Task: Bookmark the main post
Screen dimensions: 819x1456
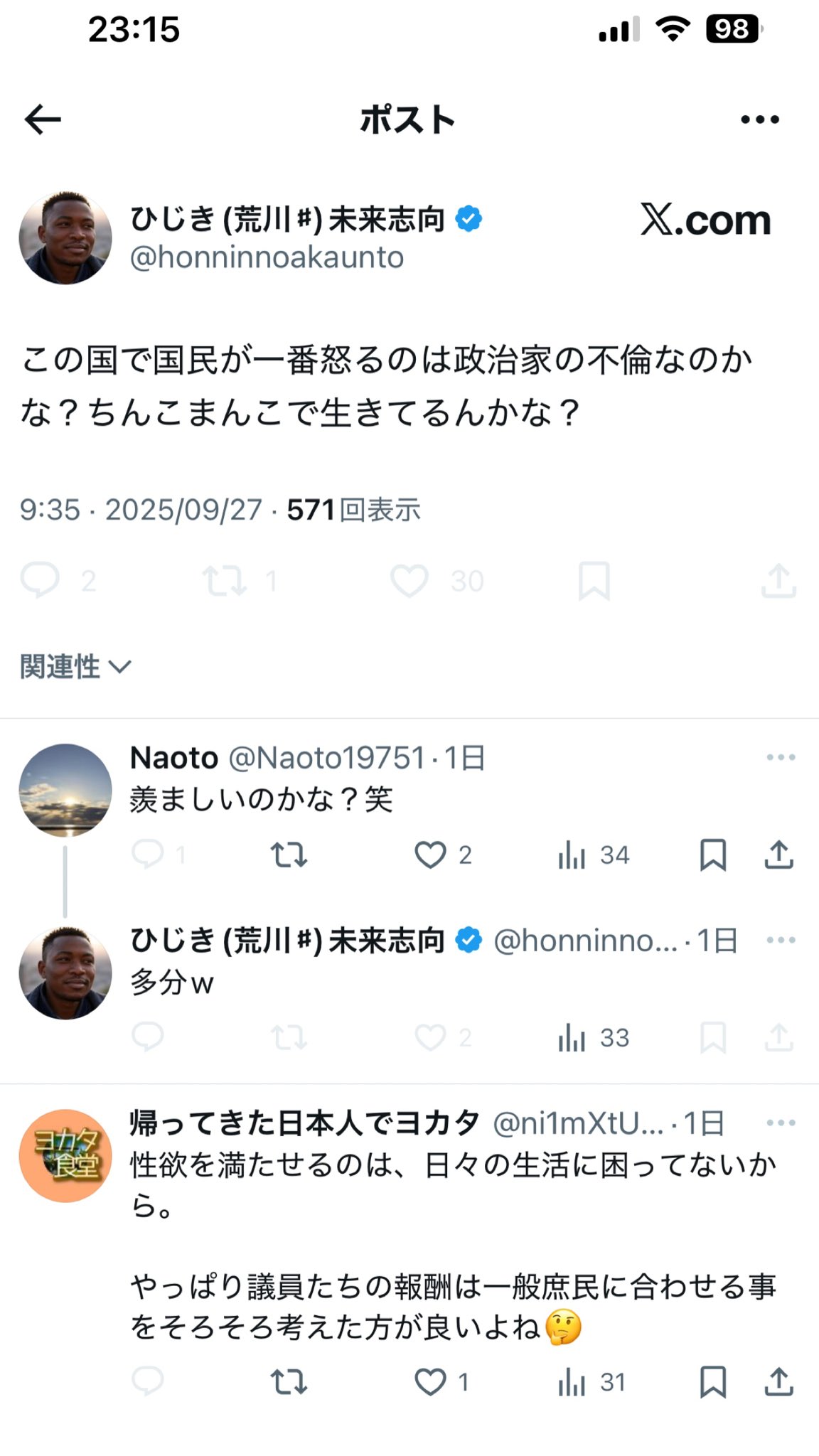Action: click(594, 580)
